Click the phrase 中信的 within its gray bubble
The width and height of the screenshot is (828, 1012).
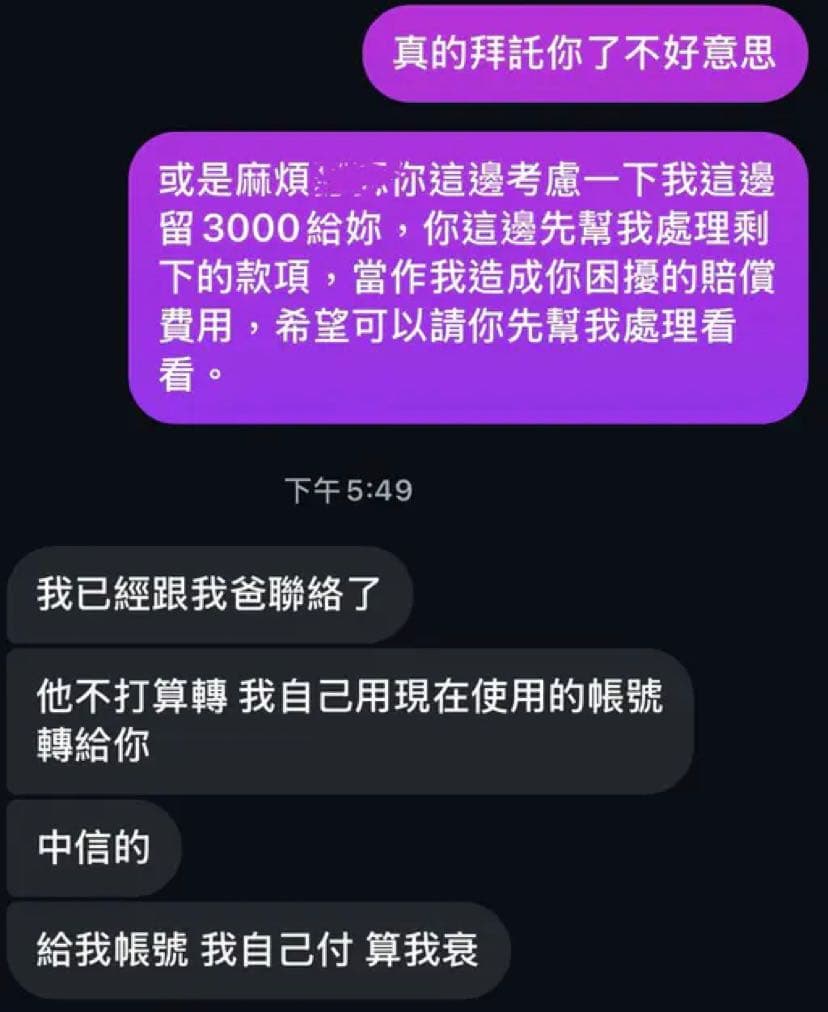pyautogui.click(x=94, y=846)
